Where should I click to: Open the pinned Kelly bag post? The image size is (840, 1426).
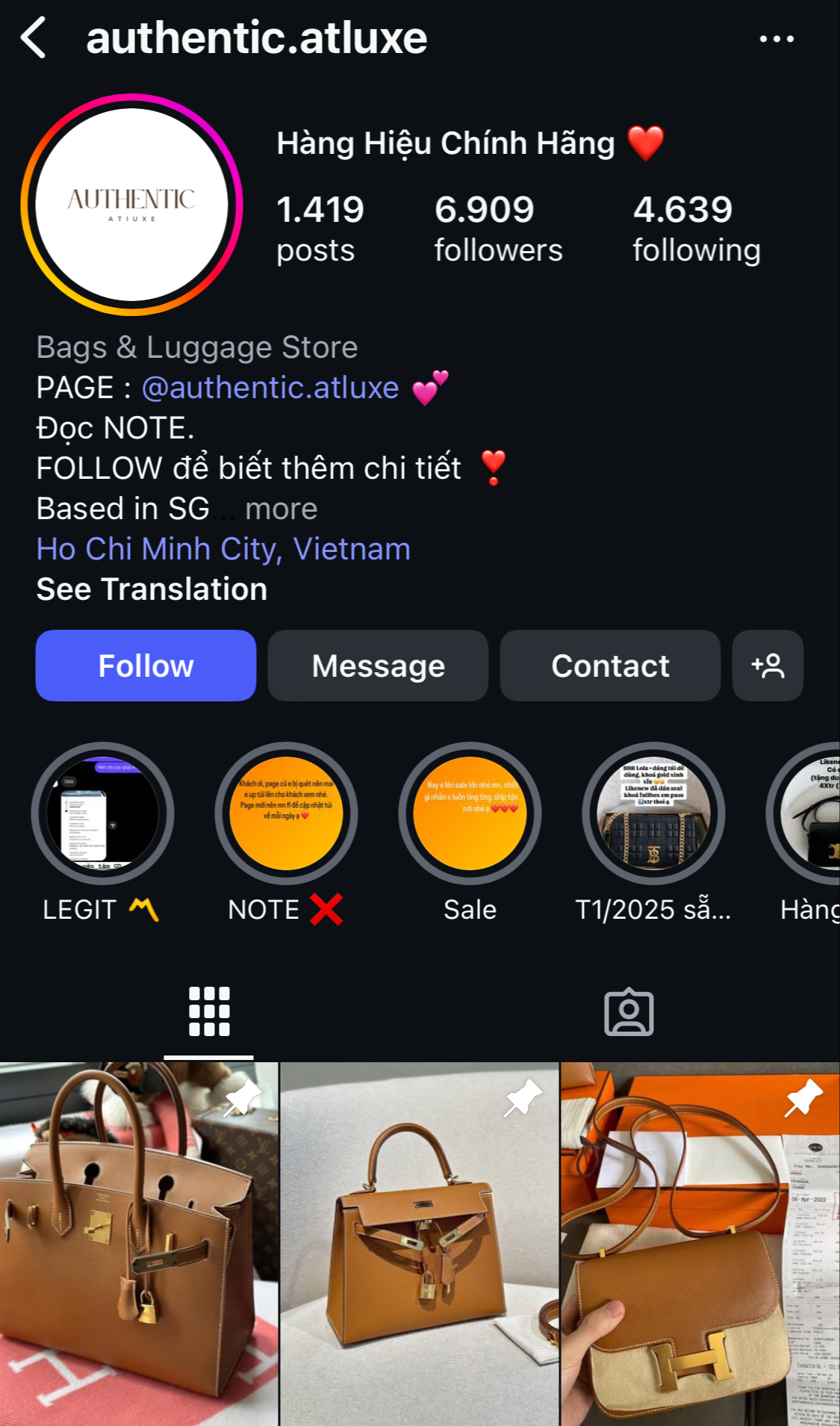coord(420,1244)
